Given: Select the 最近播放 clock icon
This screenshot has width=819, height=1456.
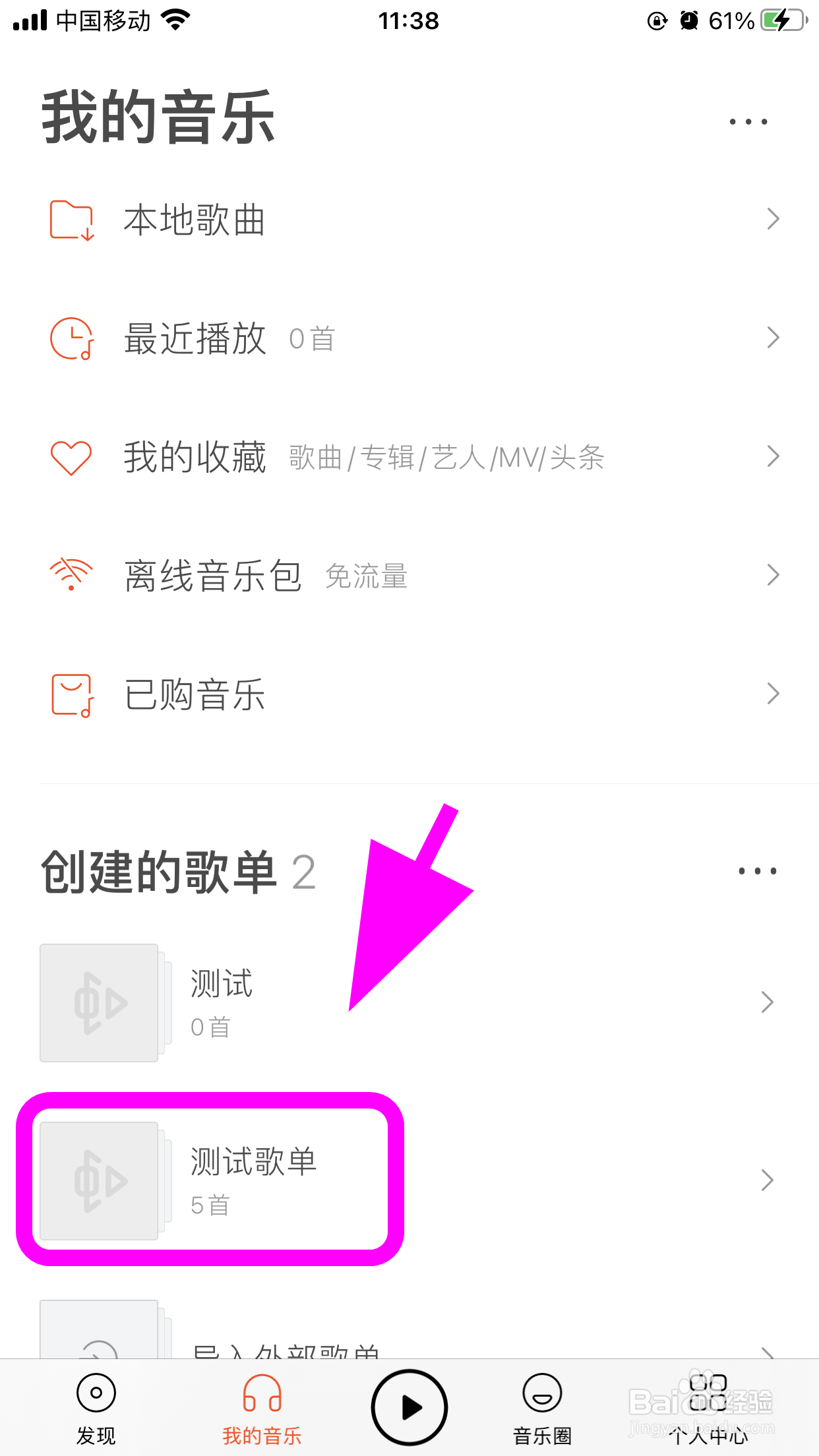Looking at the screenshot, I should coord(69,338).
